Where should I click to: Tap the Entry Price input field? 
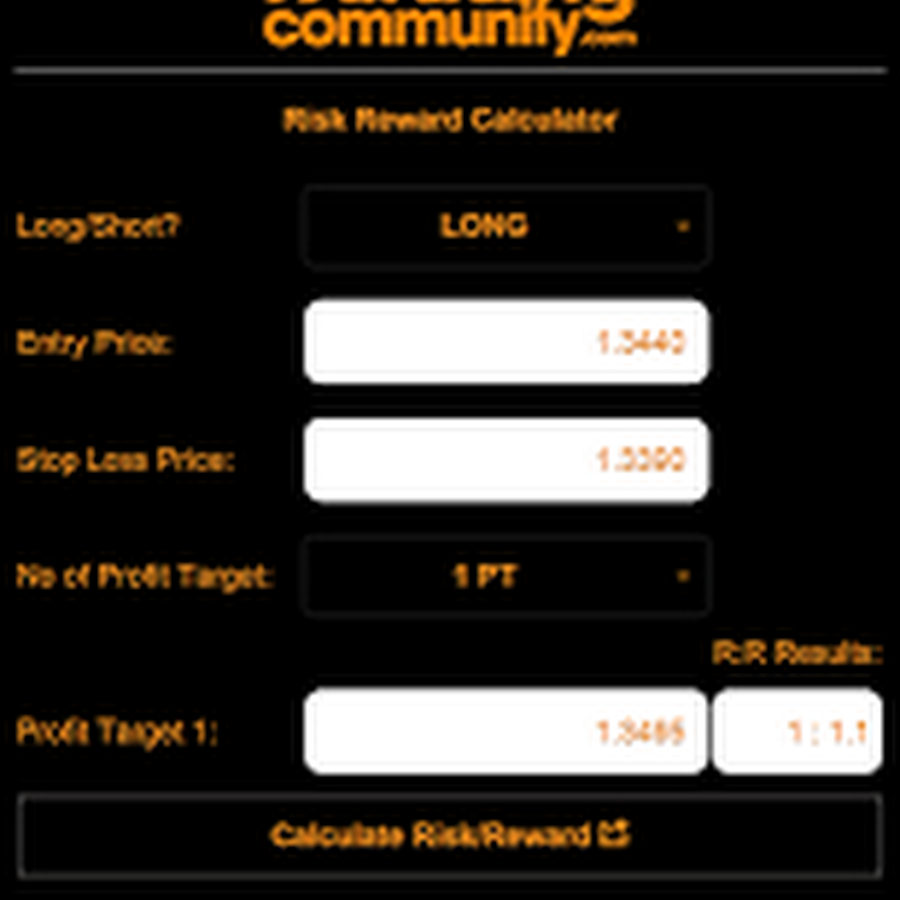click(506, 342)
